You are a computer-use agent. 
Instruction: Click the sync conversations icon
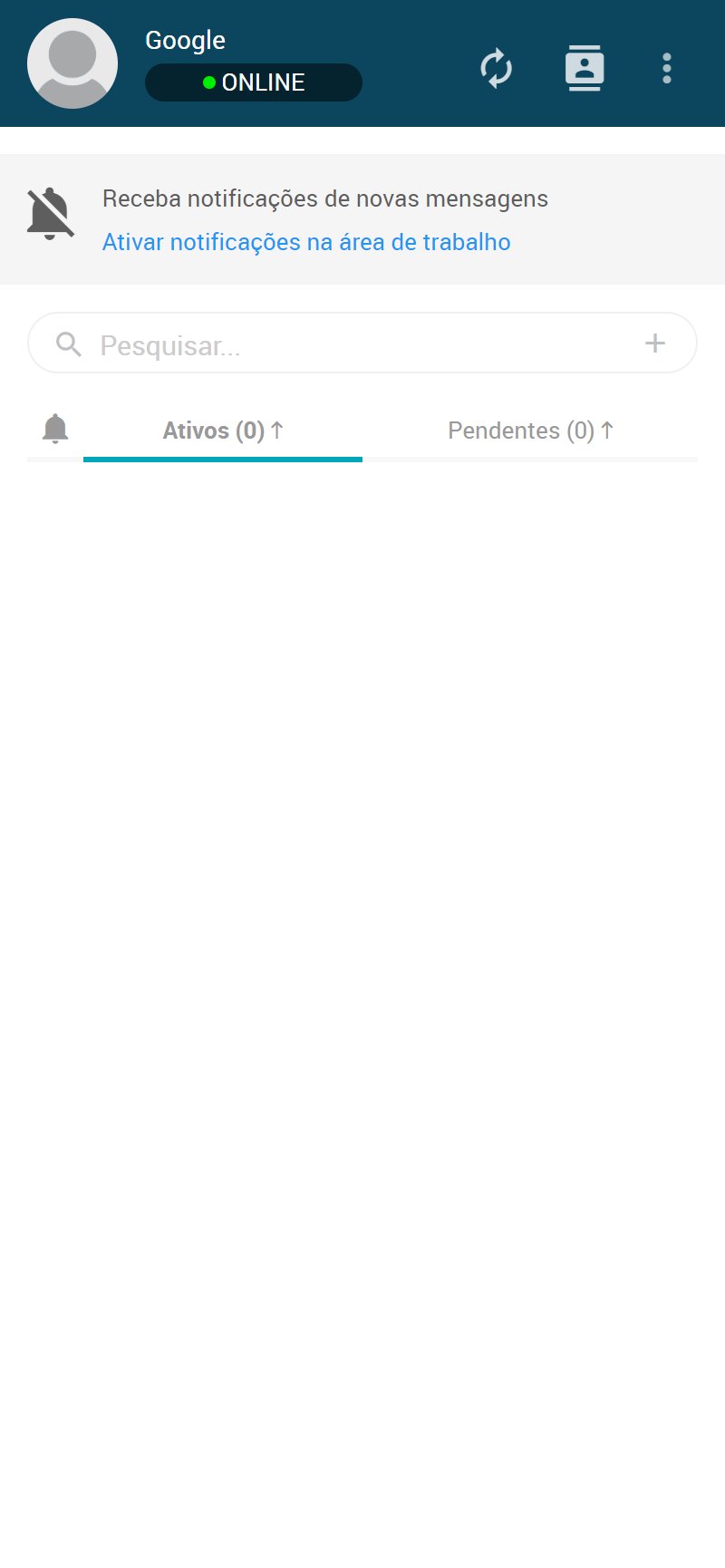(x=496, y=68)
